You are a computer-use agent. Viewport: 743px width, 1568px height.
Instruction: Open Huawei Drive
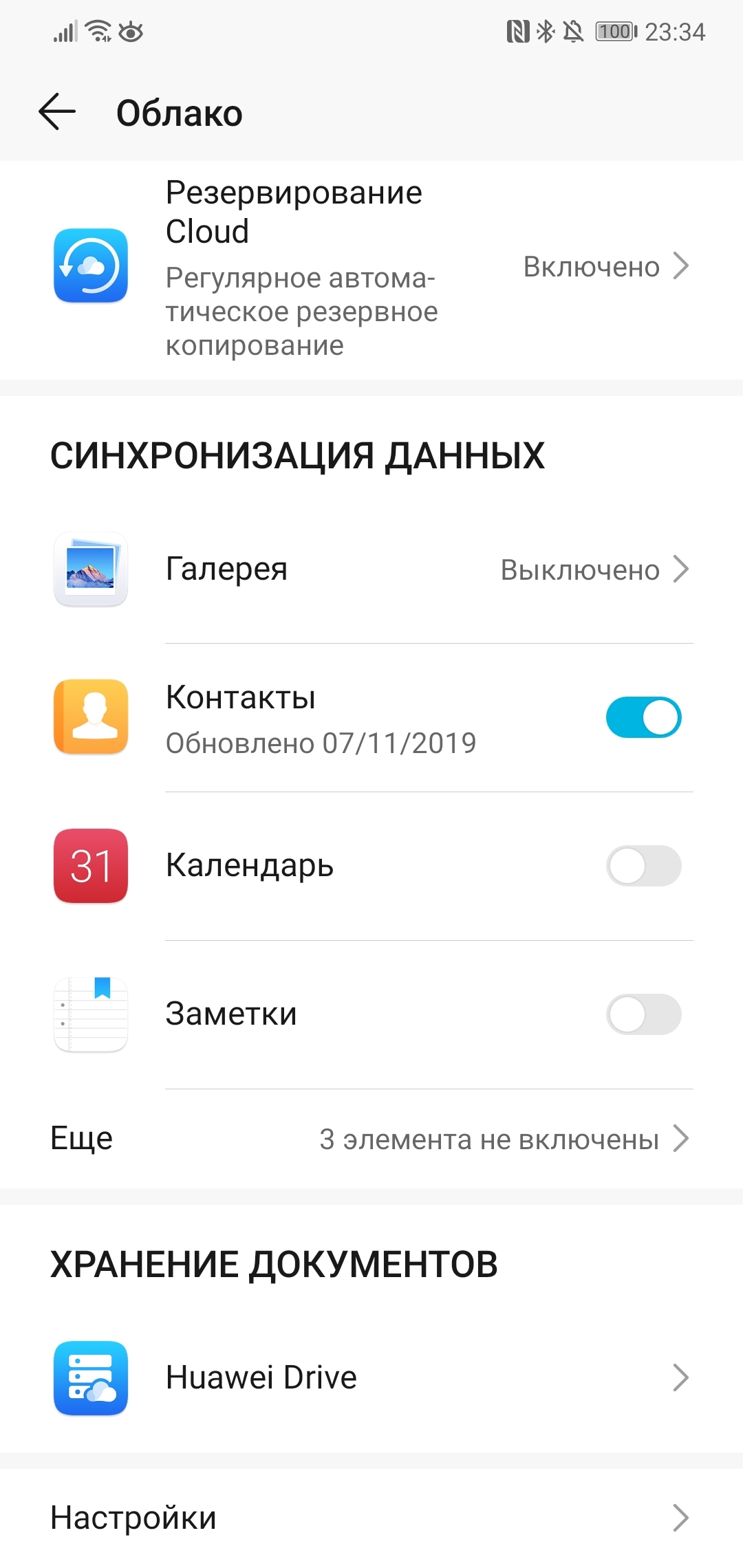click(x=371, y=1378)
